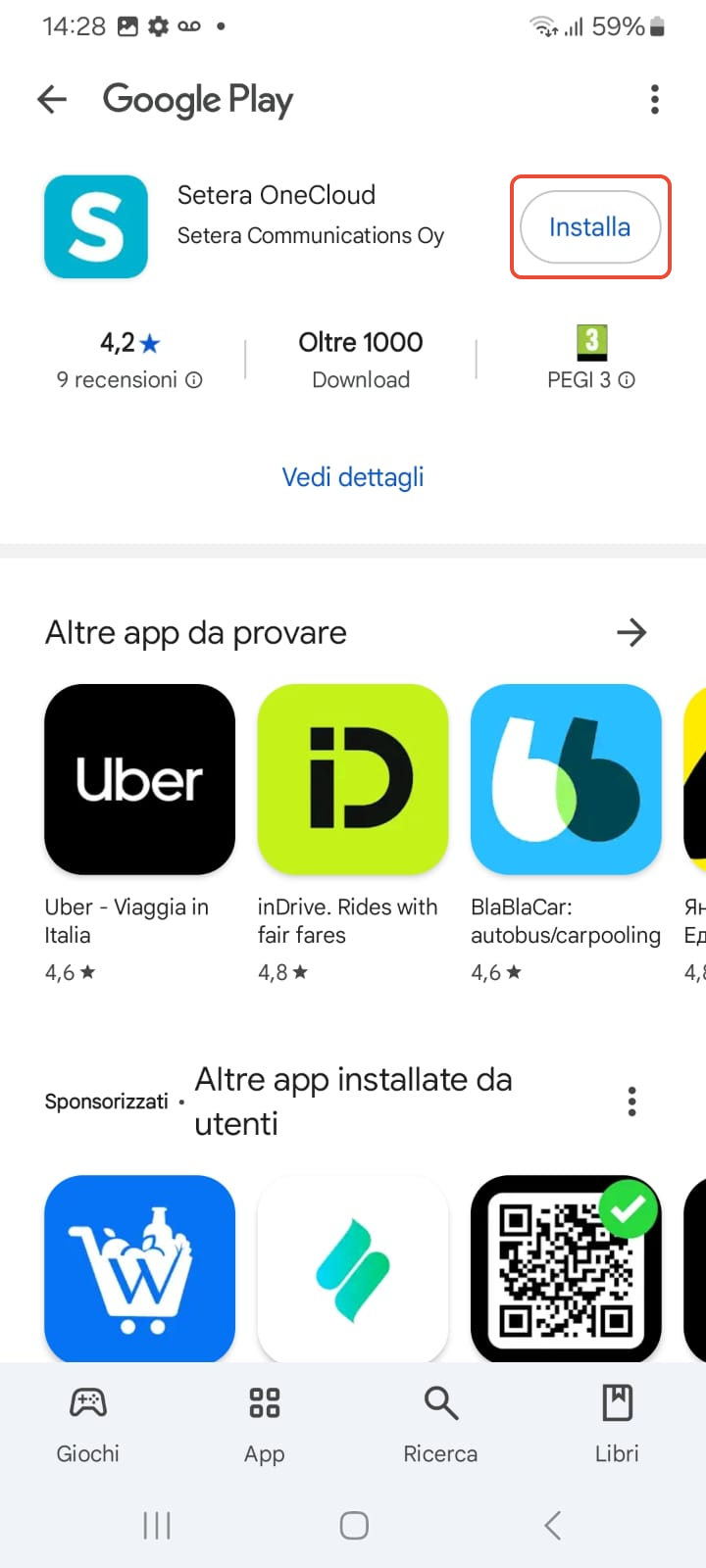This screenshot has height=1568, width=706.
Task: Open recent apps from navigation bar
Action: point(157,1525)
